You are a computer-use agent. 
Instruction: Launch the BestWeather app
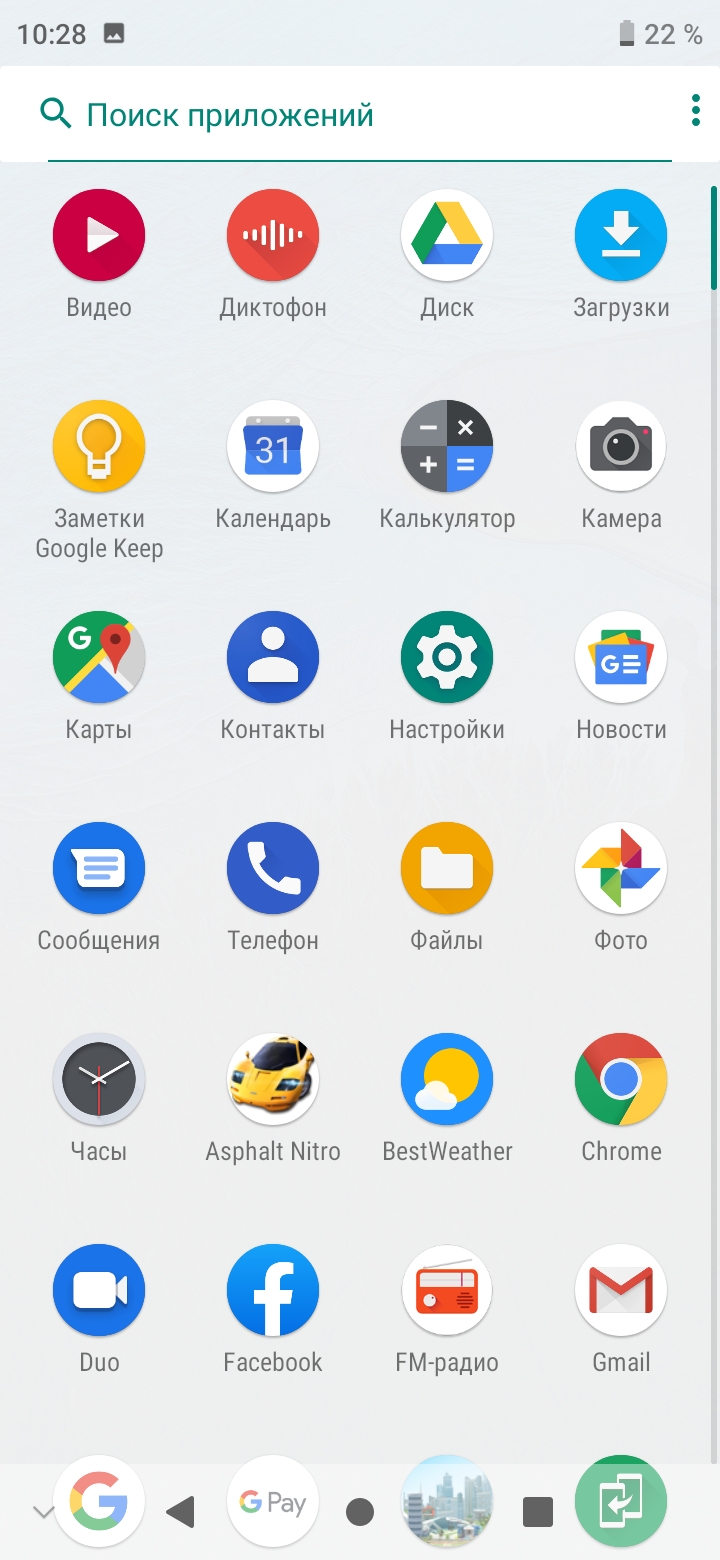coord(446,1080)
